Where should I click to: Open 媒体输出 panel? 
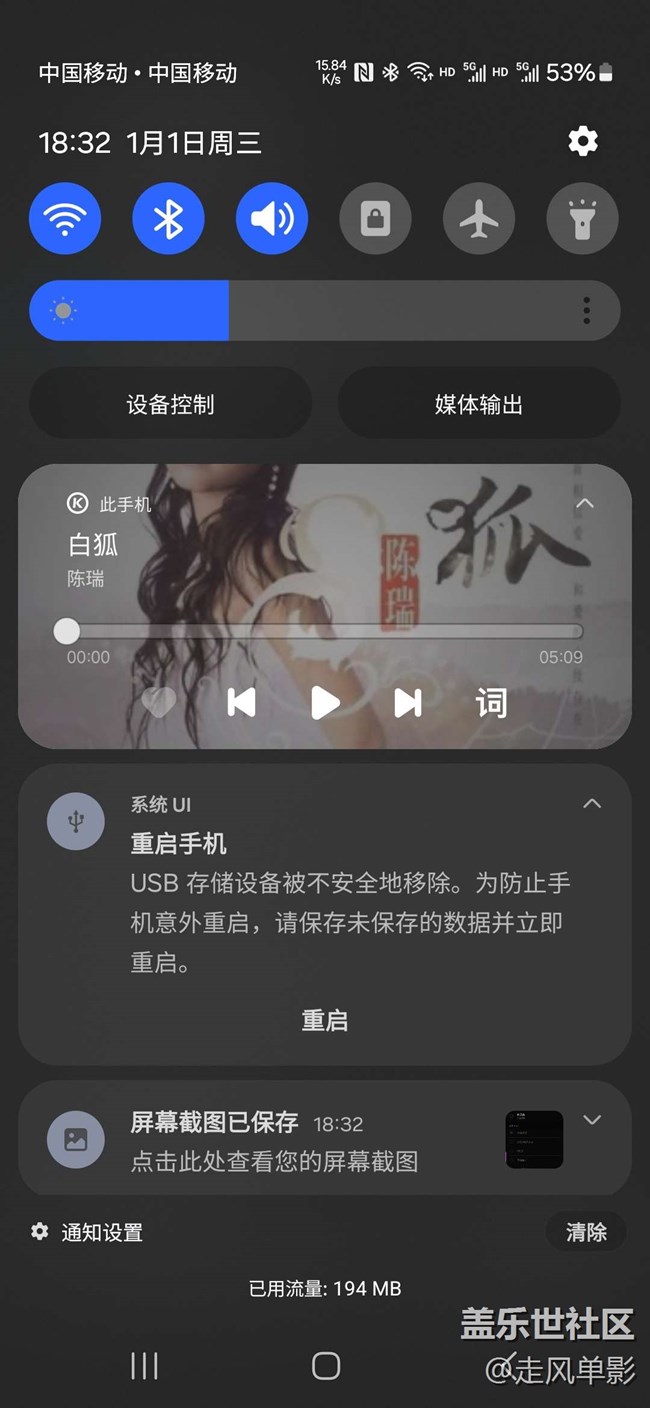click(x=478, y=404)
